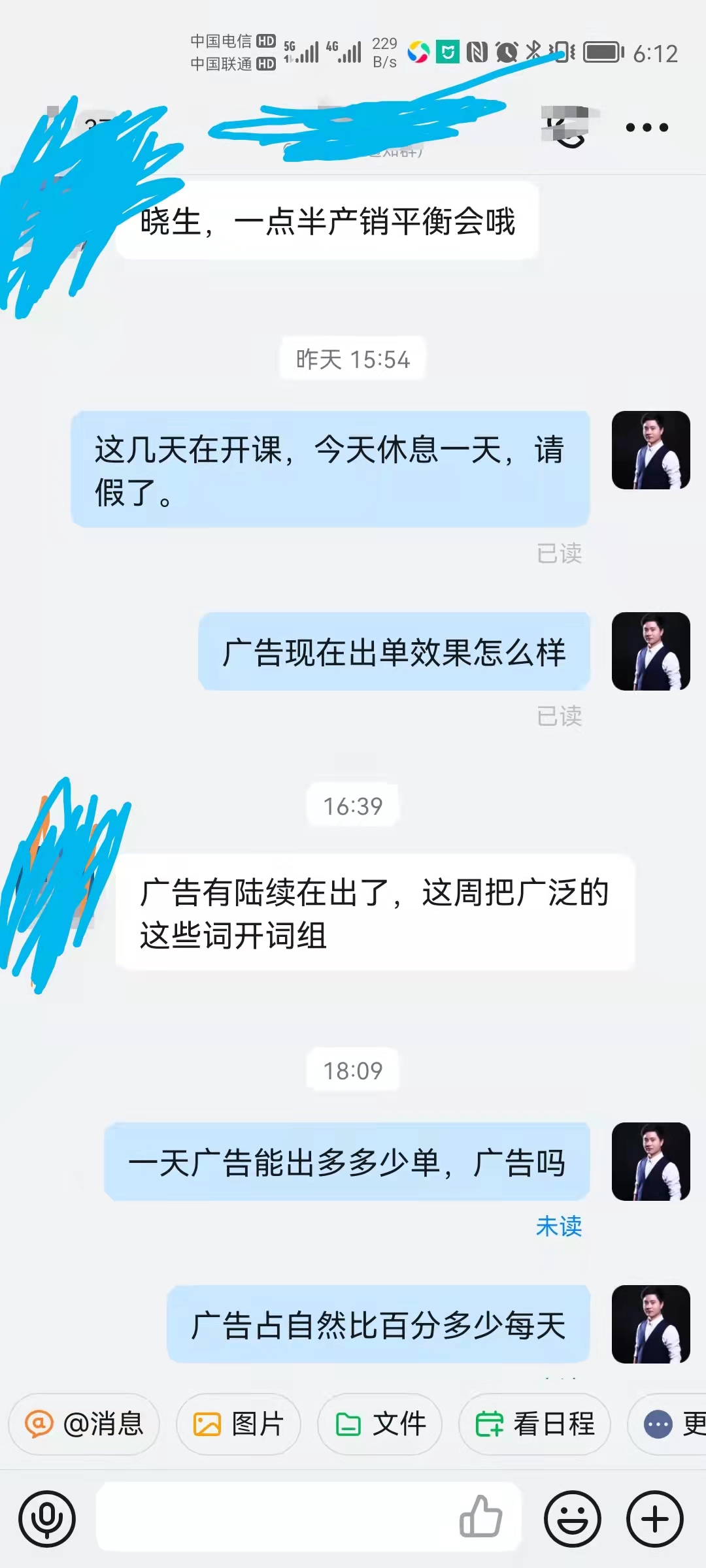The height and width of the screenshot is (1568, 706).
Task: Open the @消息 quick action
Action: [x=84, y=1424]
